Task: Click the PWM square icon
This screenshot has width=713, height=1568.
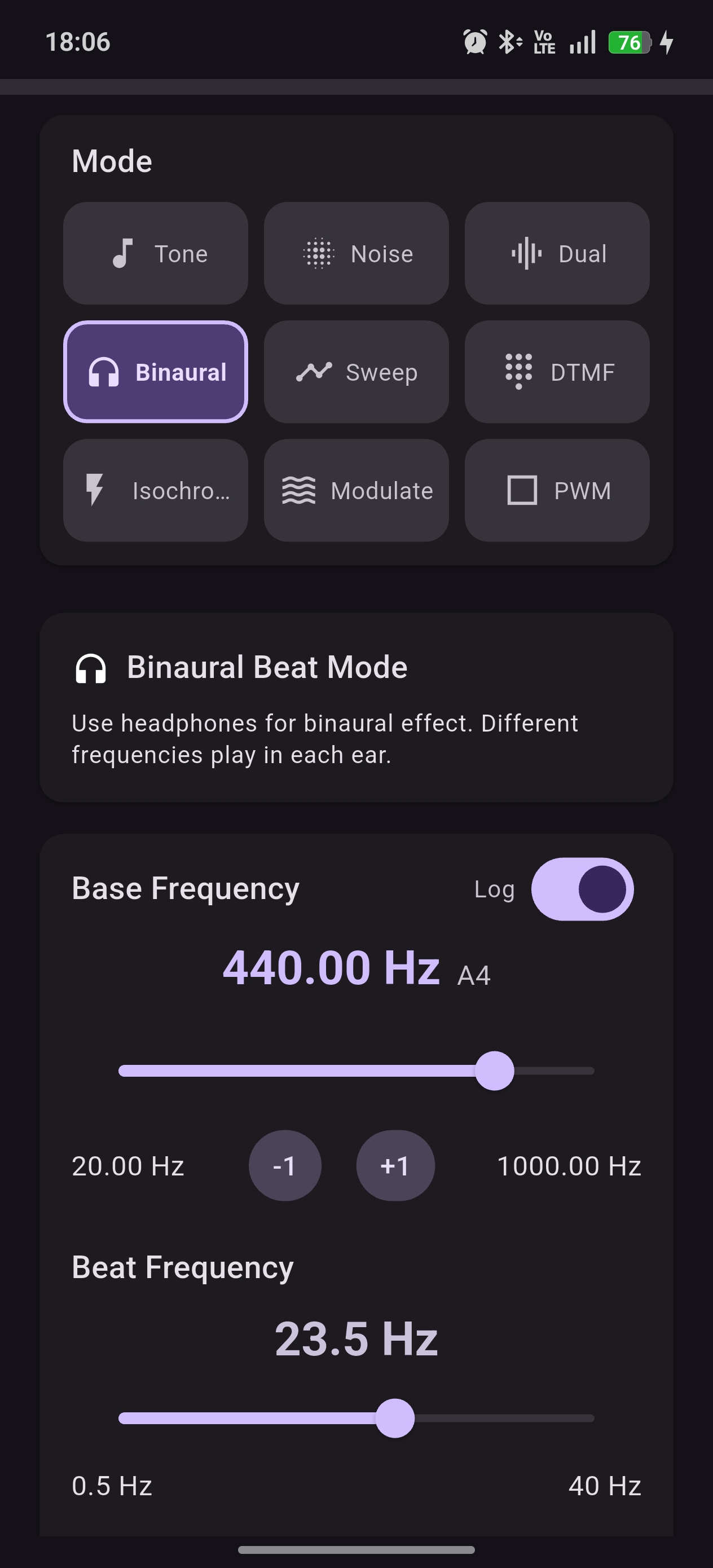Action: tap(522, 490)
